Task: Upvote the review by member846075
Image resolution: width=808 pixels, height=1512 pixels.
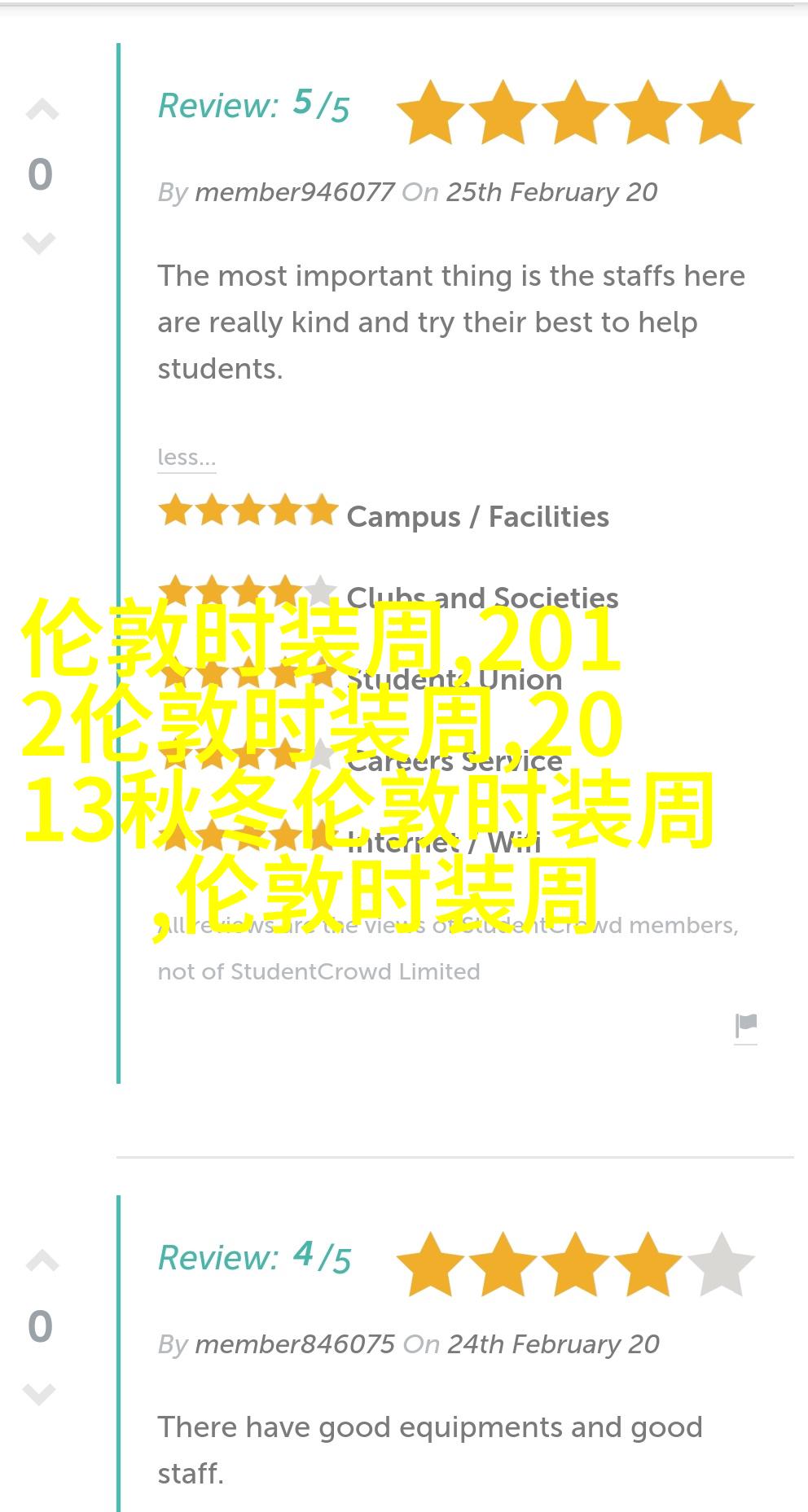Action: point(42,1260)
